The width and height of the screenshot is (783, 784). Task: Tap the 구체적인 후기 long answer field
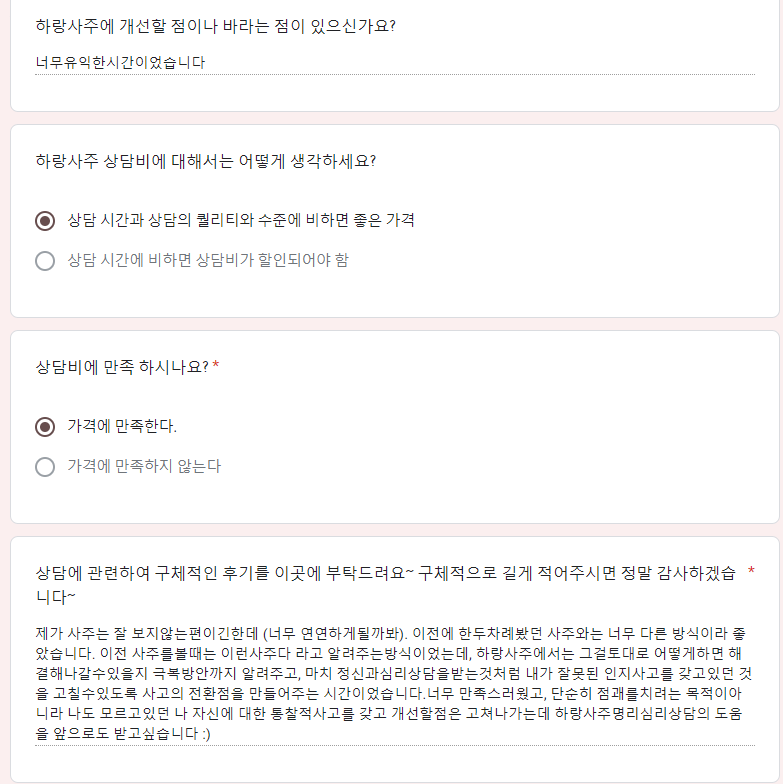click(x=394, y=684)
